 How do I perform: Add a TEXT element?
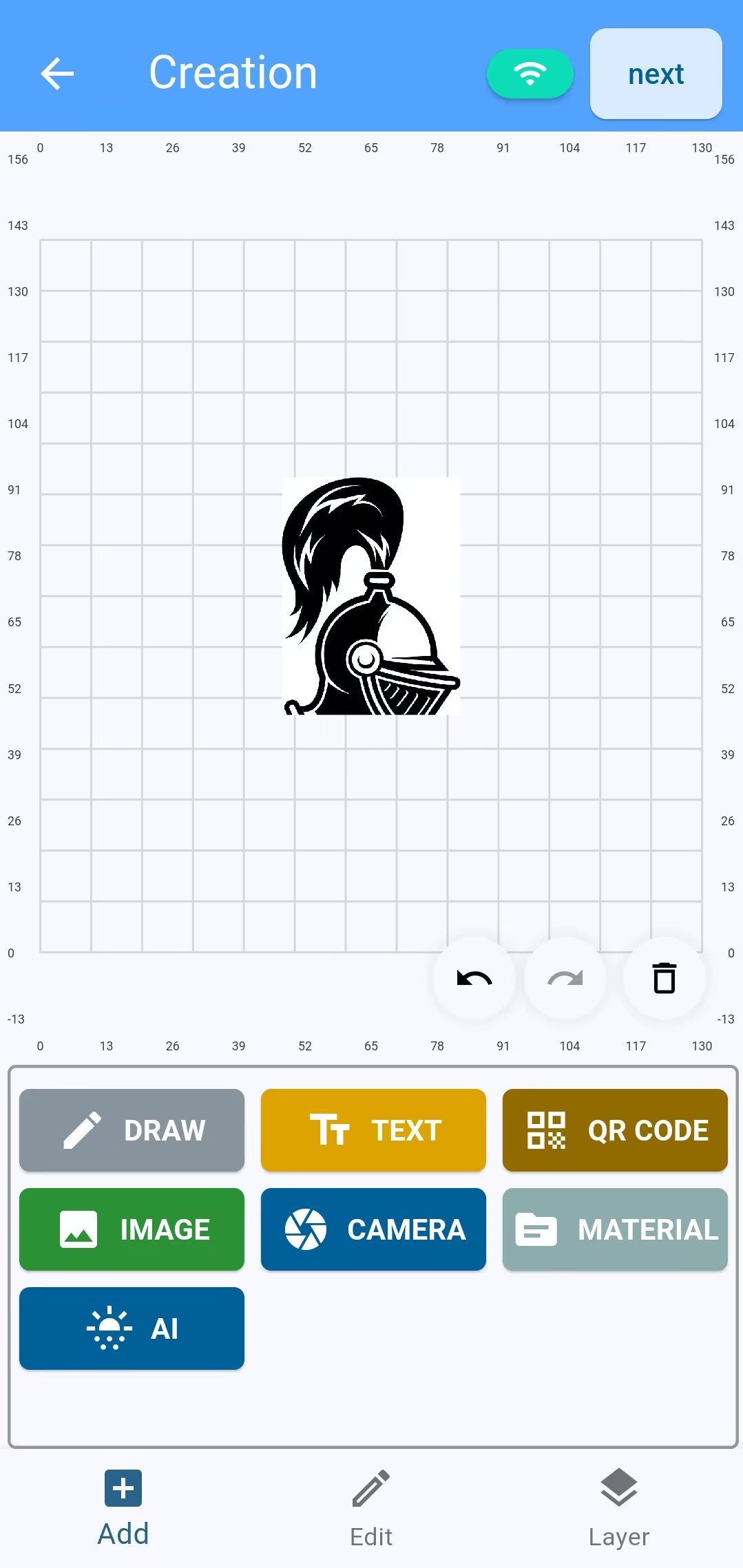[x=373, y=1130]
